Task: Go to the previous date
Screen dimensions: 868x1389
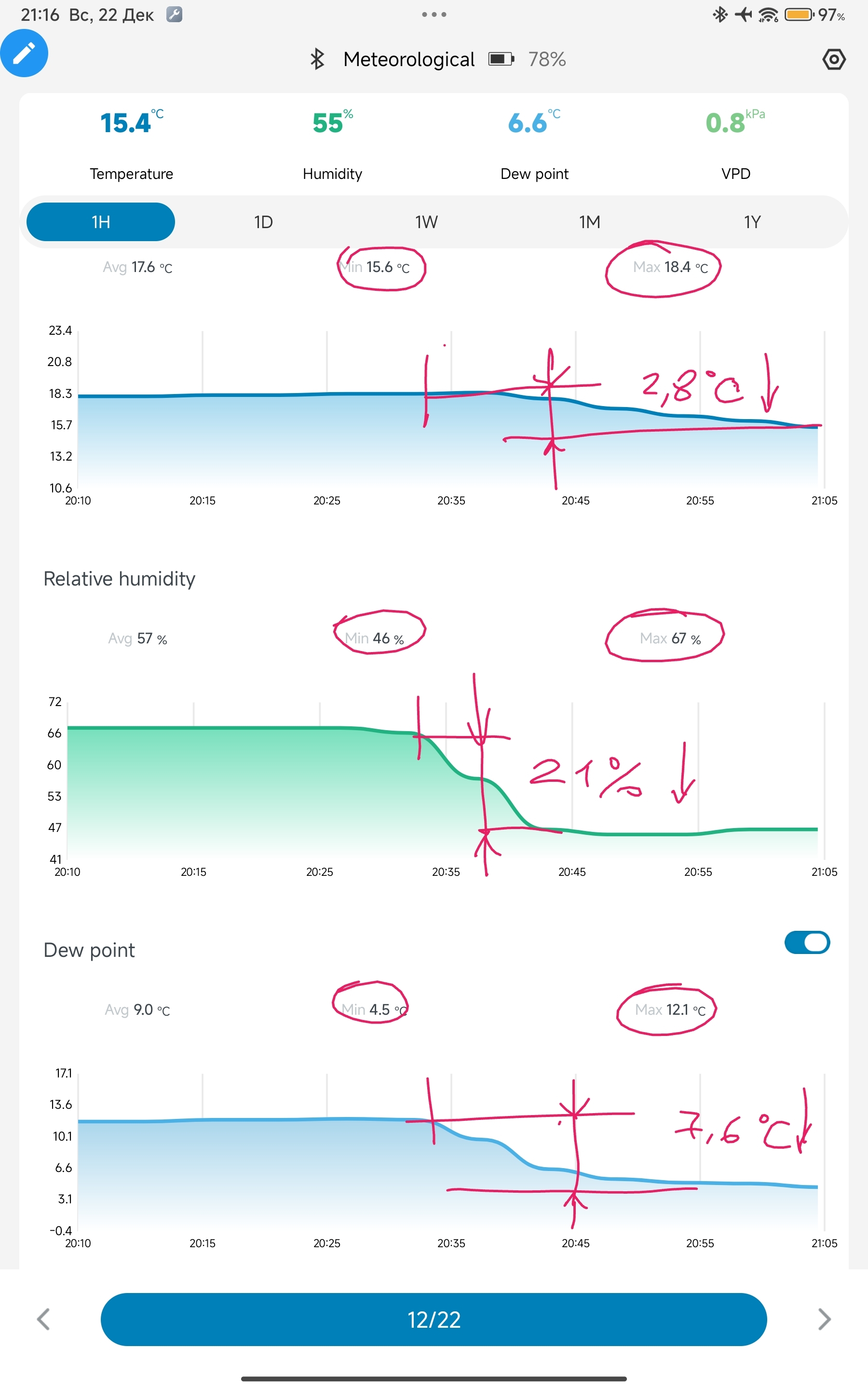Action: 43,1319
